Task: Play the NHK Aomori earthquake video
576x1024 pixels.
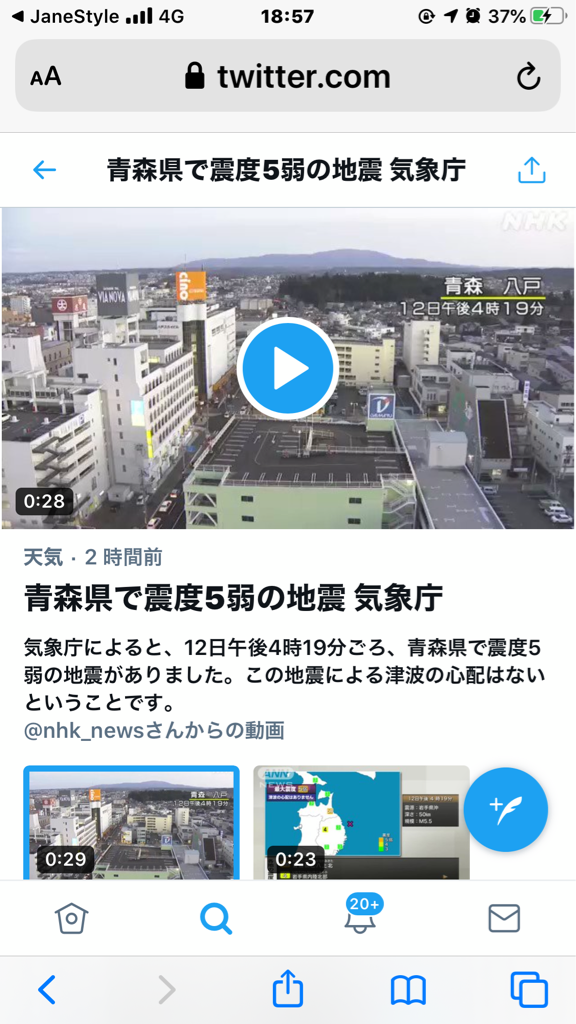Action: 287,368
